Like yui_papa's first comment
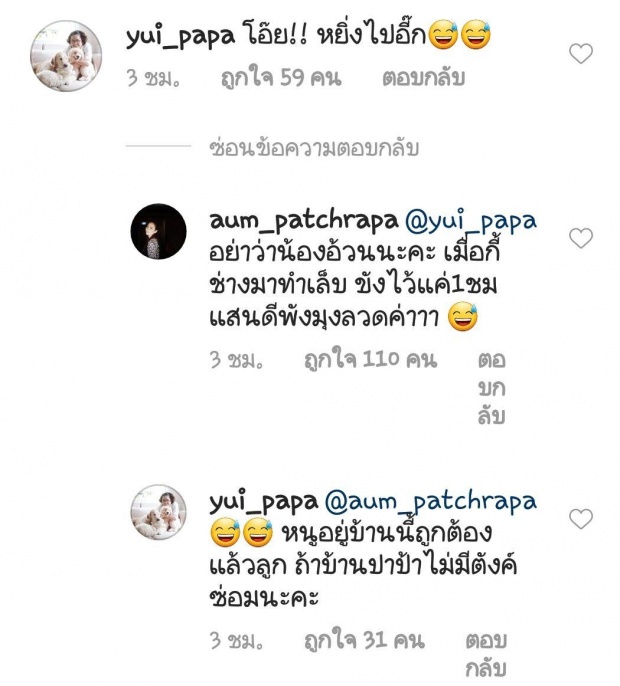 tap(580, 53)
